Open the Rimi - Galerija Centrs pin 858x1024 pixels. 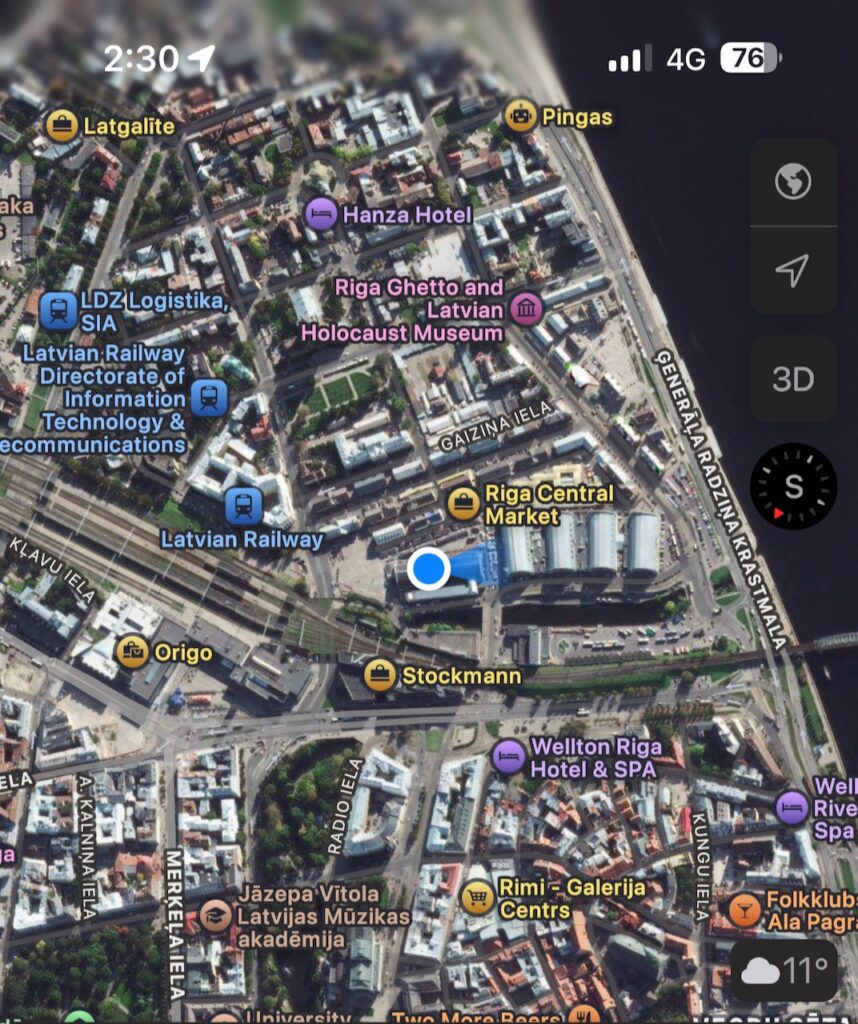(x=478, y=897)
